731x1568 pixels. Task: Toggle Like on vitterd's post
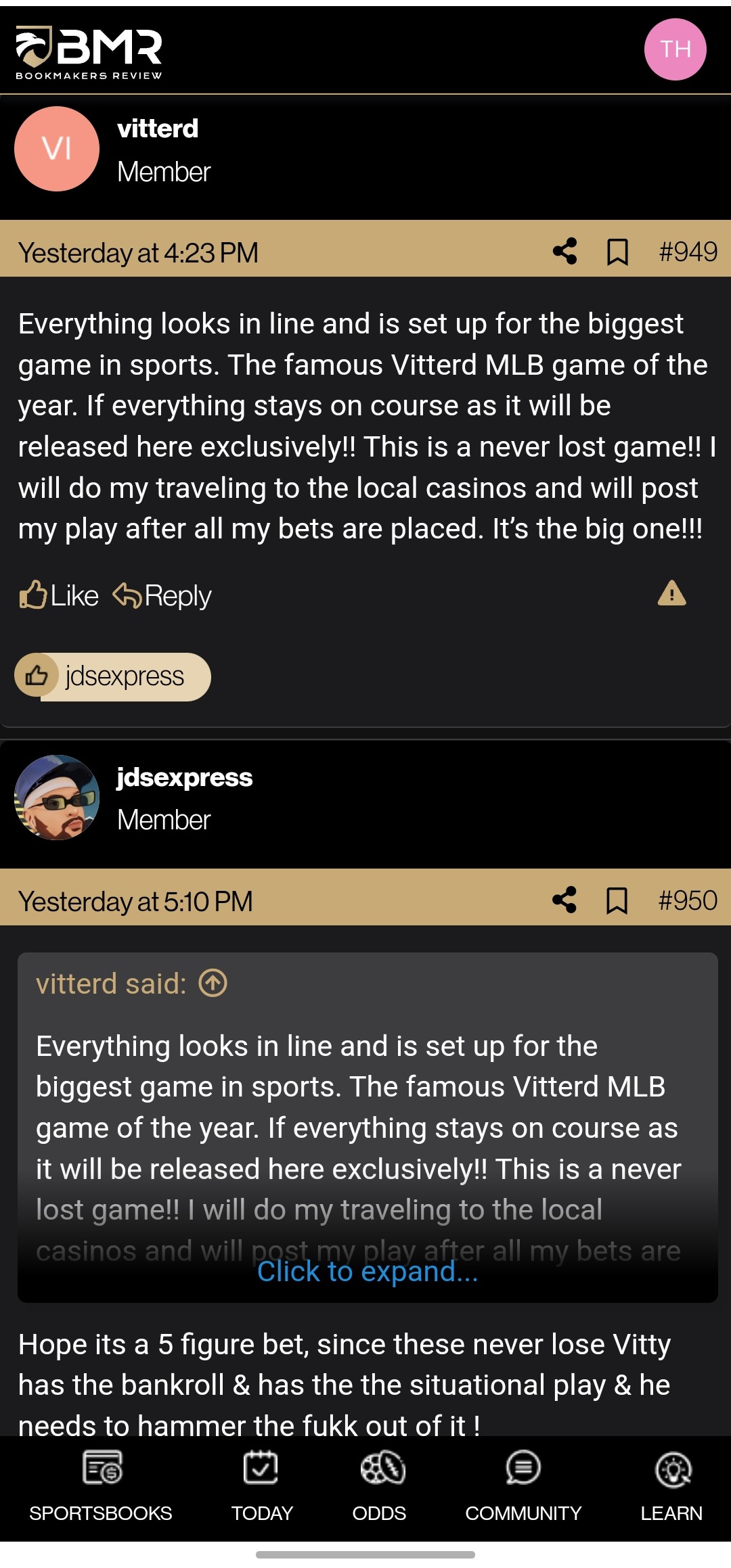click(x=58, y=595)
